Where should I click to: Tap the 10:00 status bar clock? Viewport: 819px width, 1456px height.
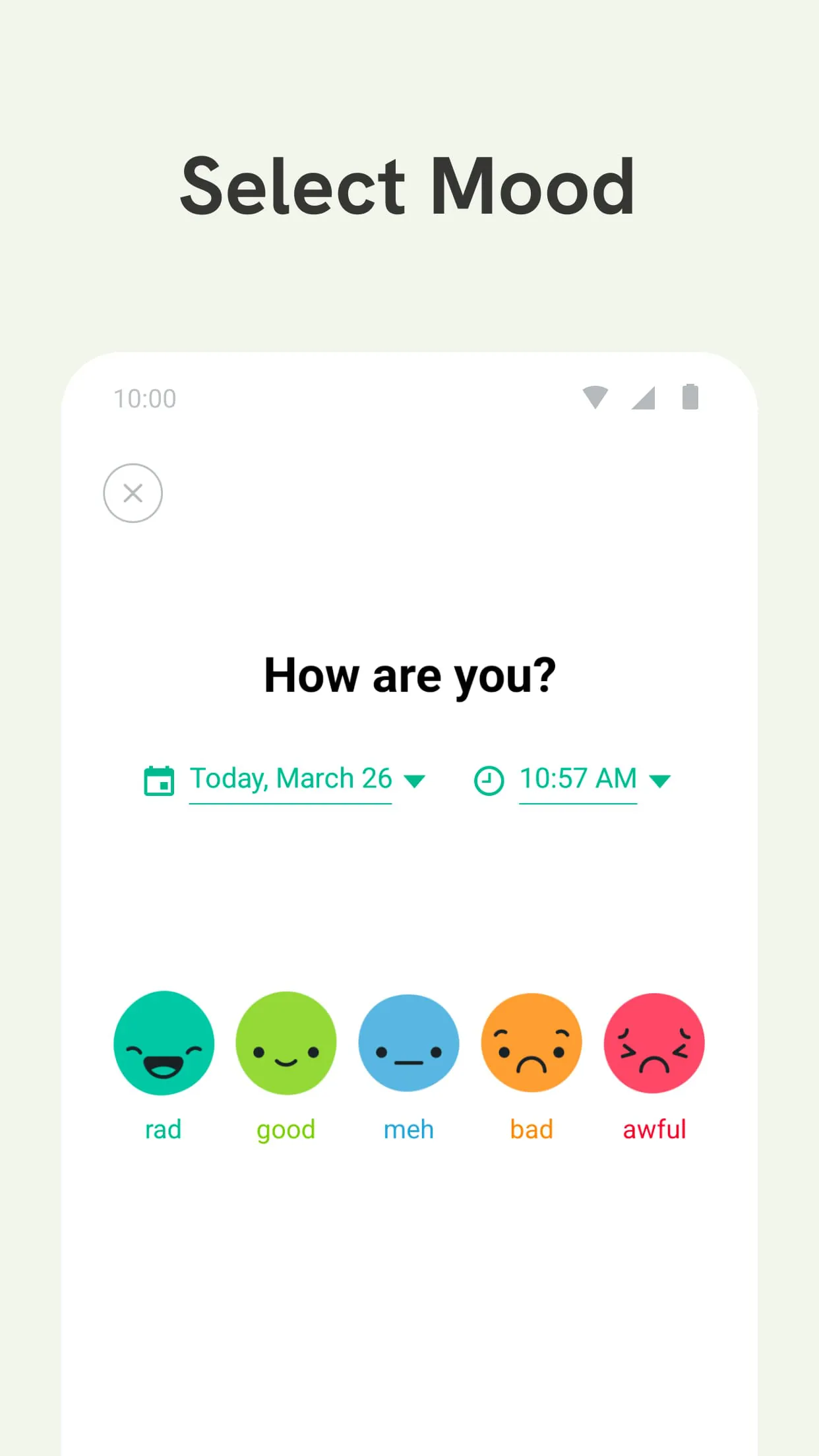click(144, 398)
